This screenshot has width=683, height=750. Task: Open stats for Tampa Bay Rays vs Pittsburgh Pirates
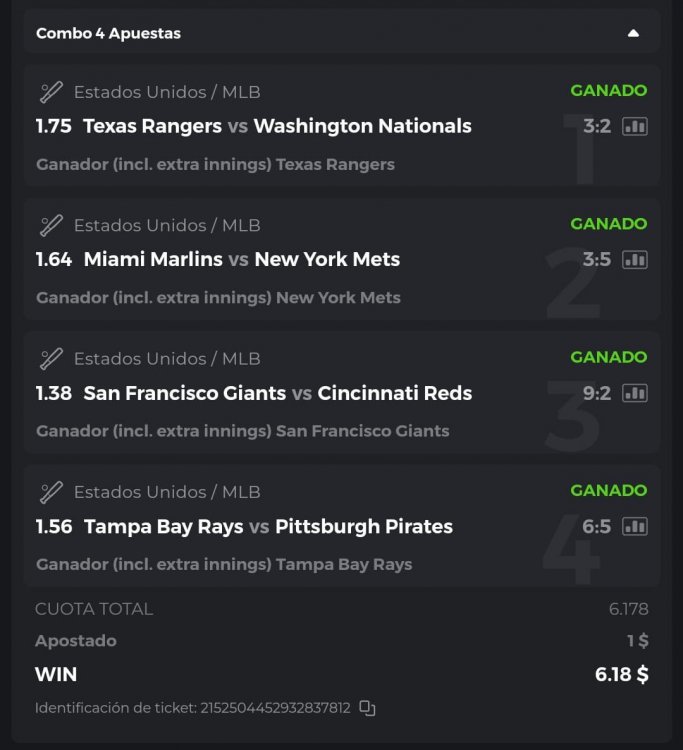(x=635, y=526)
